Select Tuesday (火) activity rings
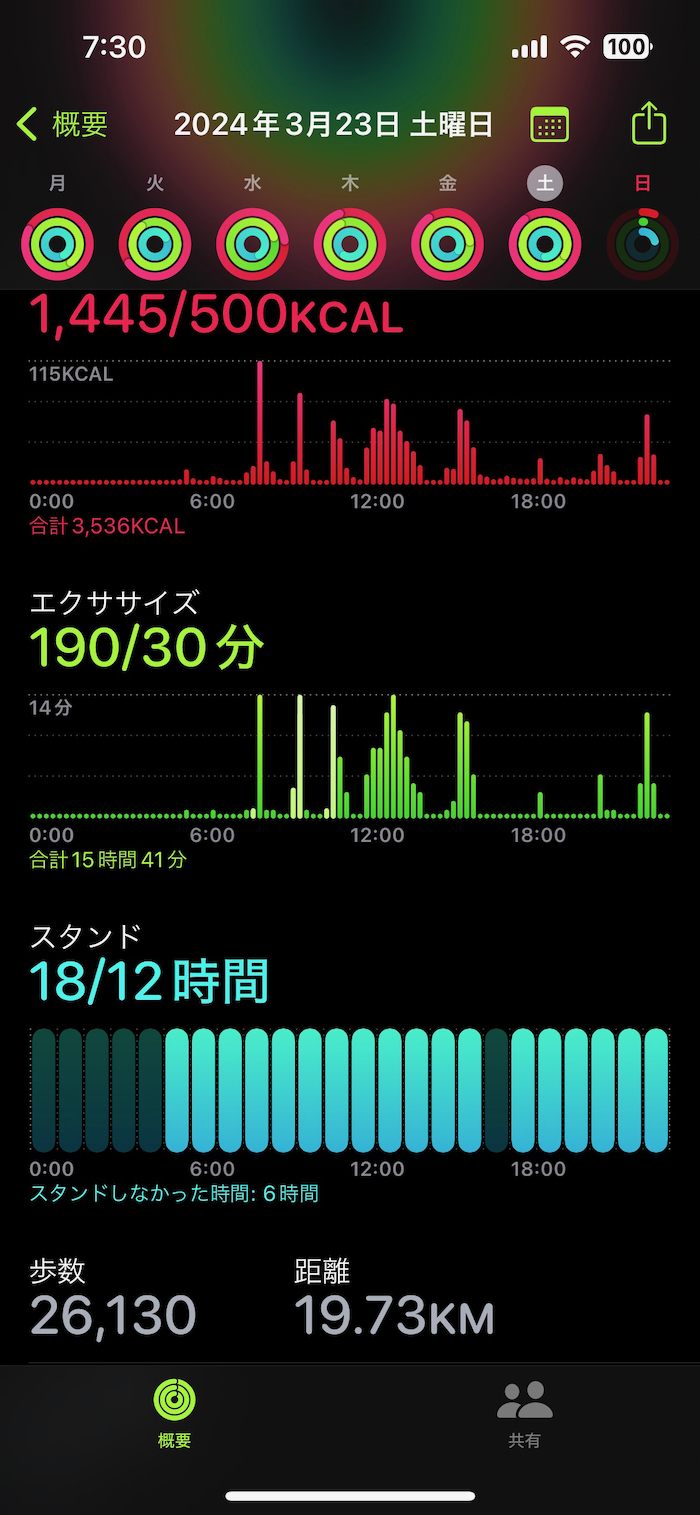The width and height of the screenshot is (700, 1515). tap(155, 243)
